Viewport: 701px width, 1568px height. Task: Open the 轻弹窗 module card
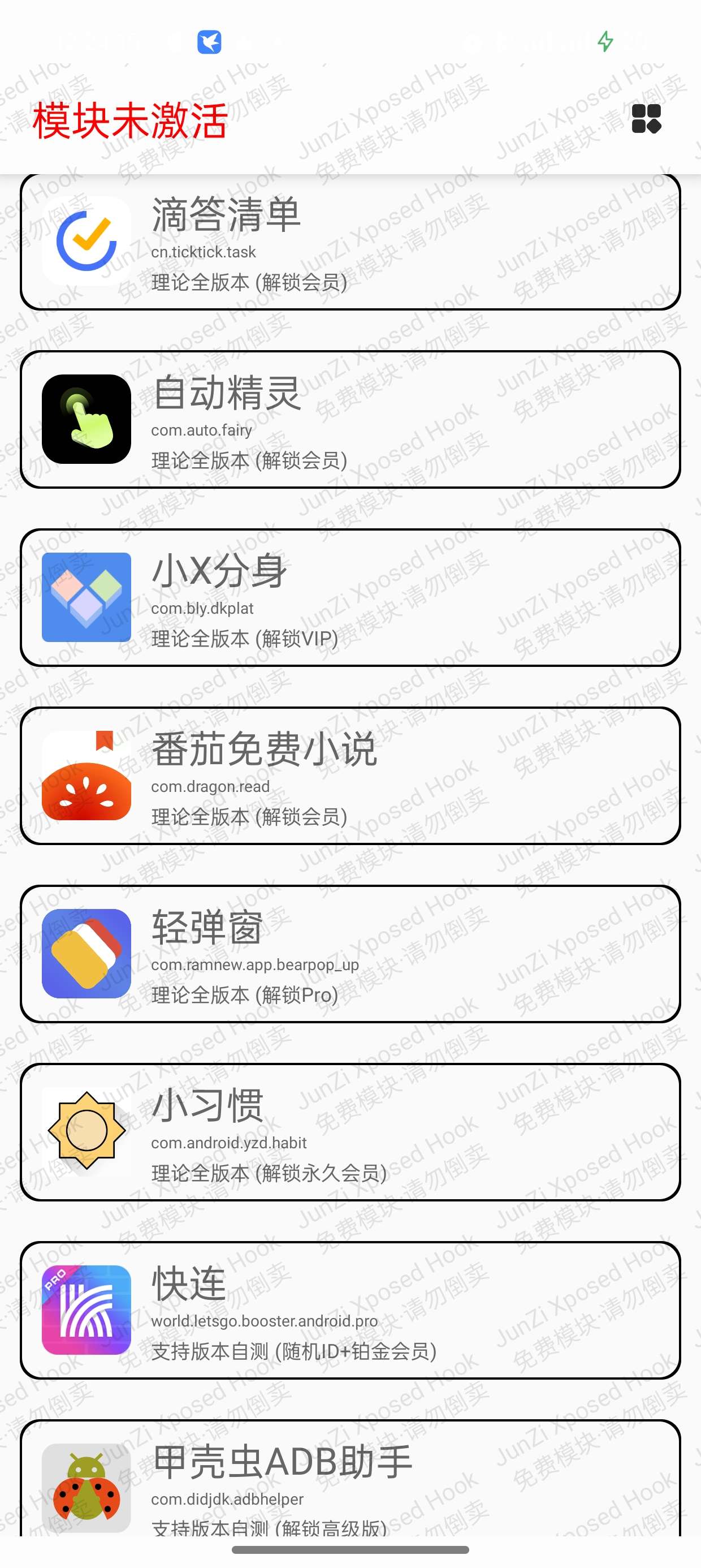(350, 953)
